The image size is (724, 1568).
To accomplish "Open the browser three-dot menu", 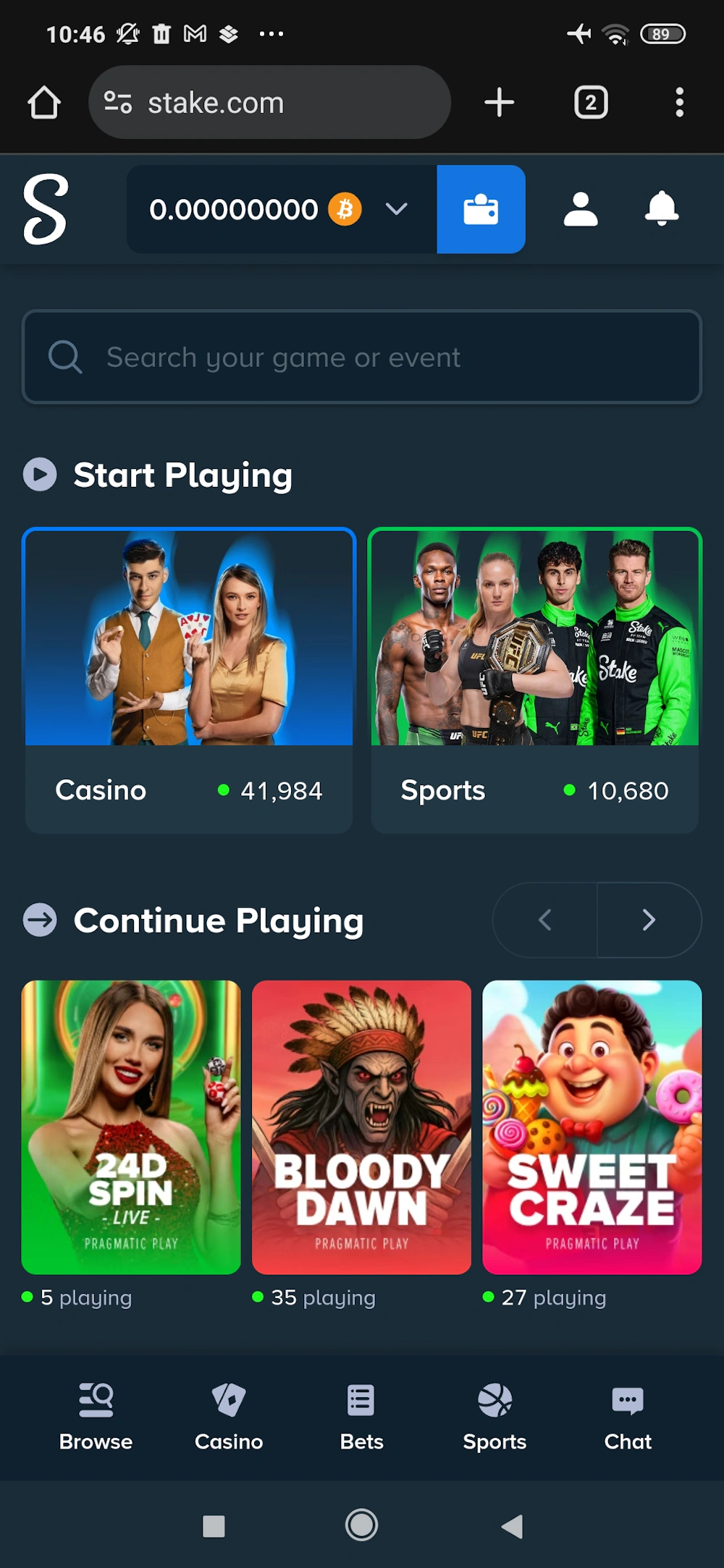I will (x=679, y=102).
